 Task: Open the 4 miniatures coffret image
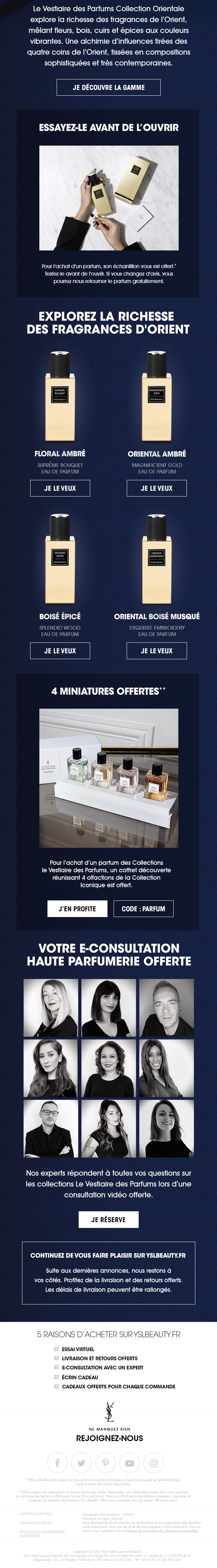pyautogui.click(x=109, y=777)
